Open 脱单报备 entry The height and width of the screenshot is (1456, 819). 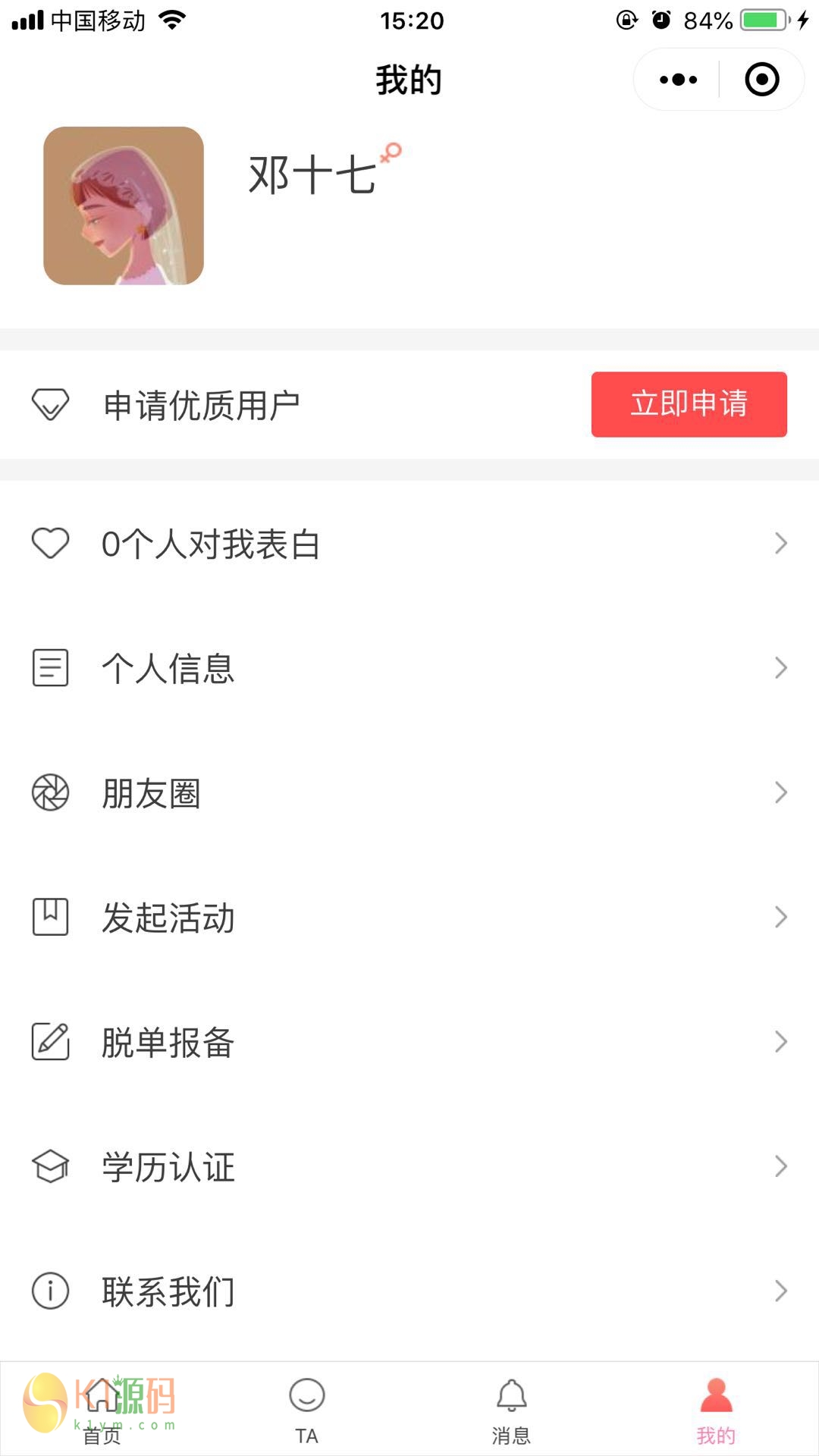point(409,1042)
